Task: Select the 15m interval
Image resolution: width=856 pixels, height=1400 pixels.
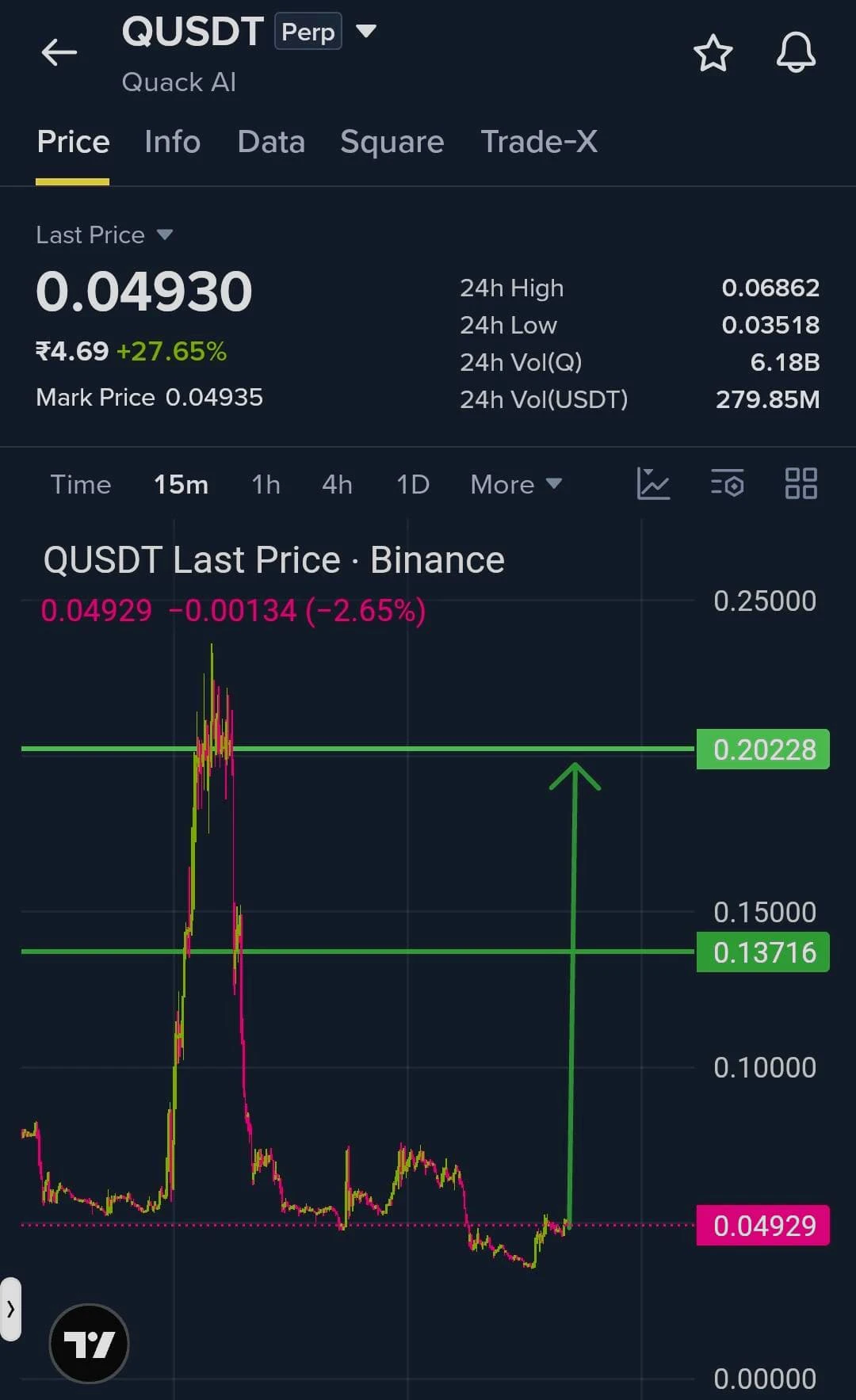Action: point(181,484)
